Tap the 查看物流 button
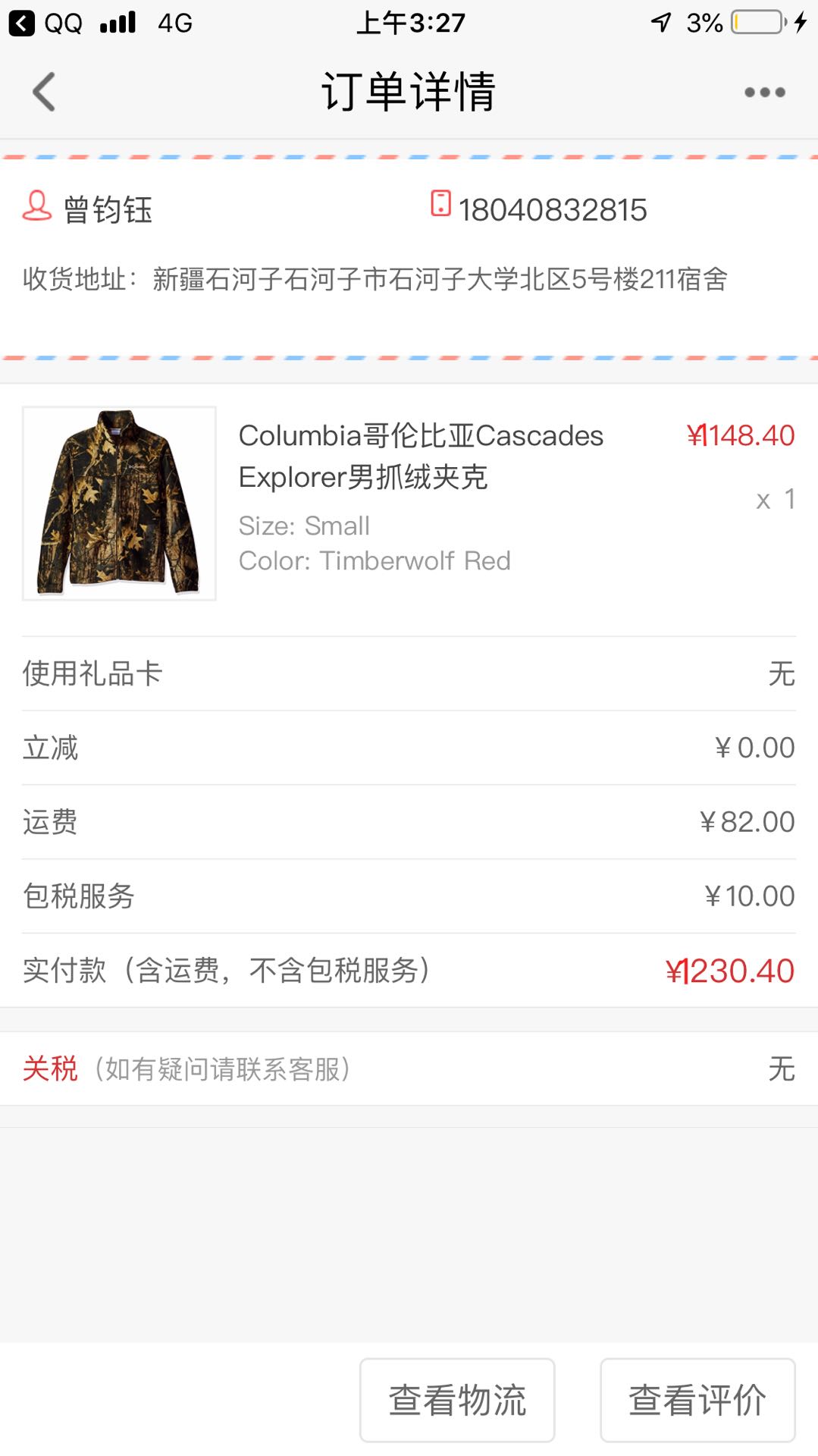818x1456 pixels. point(457,1400)
